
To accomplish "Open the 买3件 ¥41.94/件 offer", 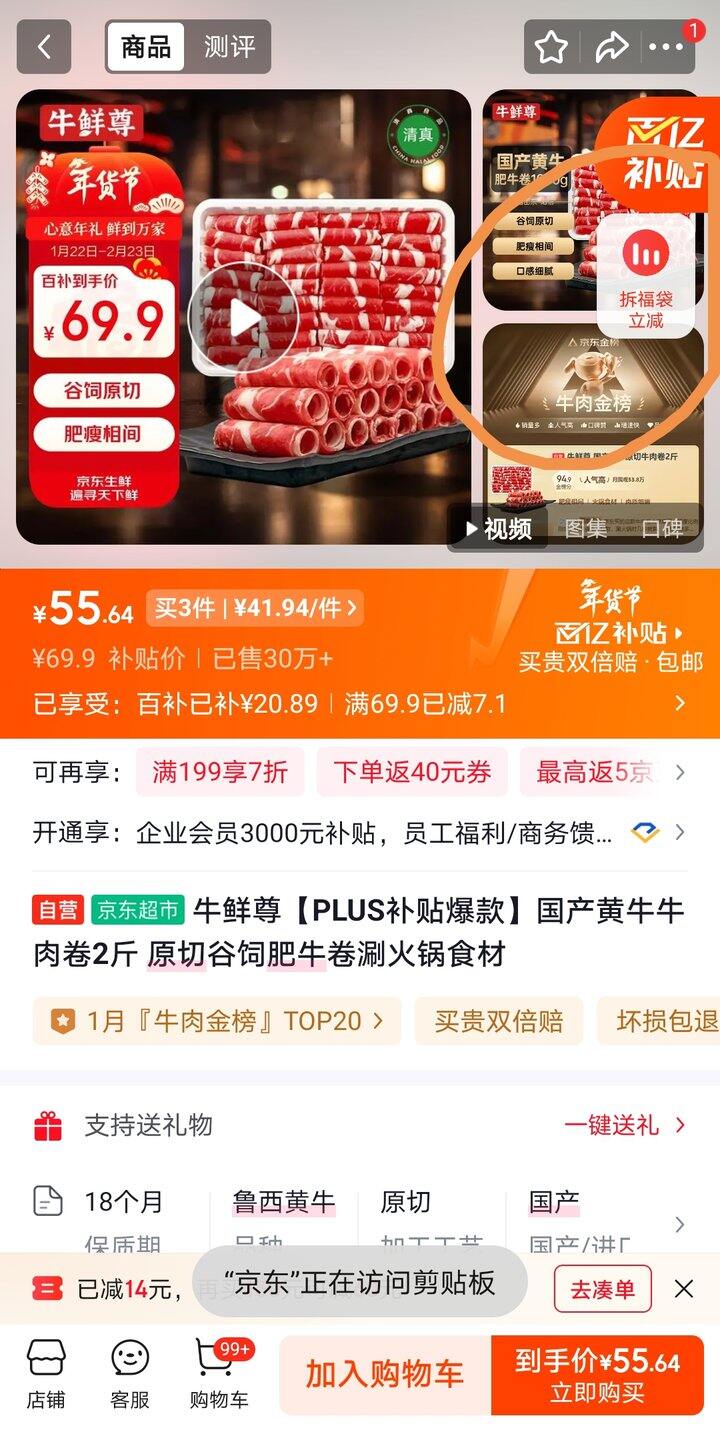I will 254,608.
